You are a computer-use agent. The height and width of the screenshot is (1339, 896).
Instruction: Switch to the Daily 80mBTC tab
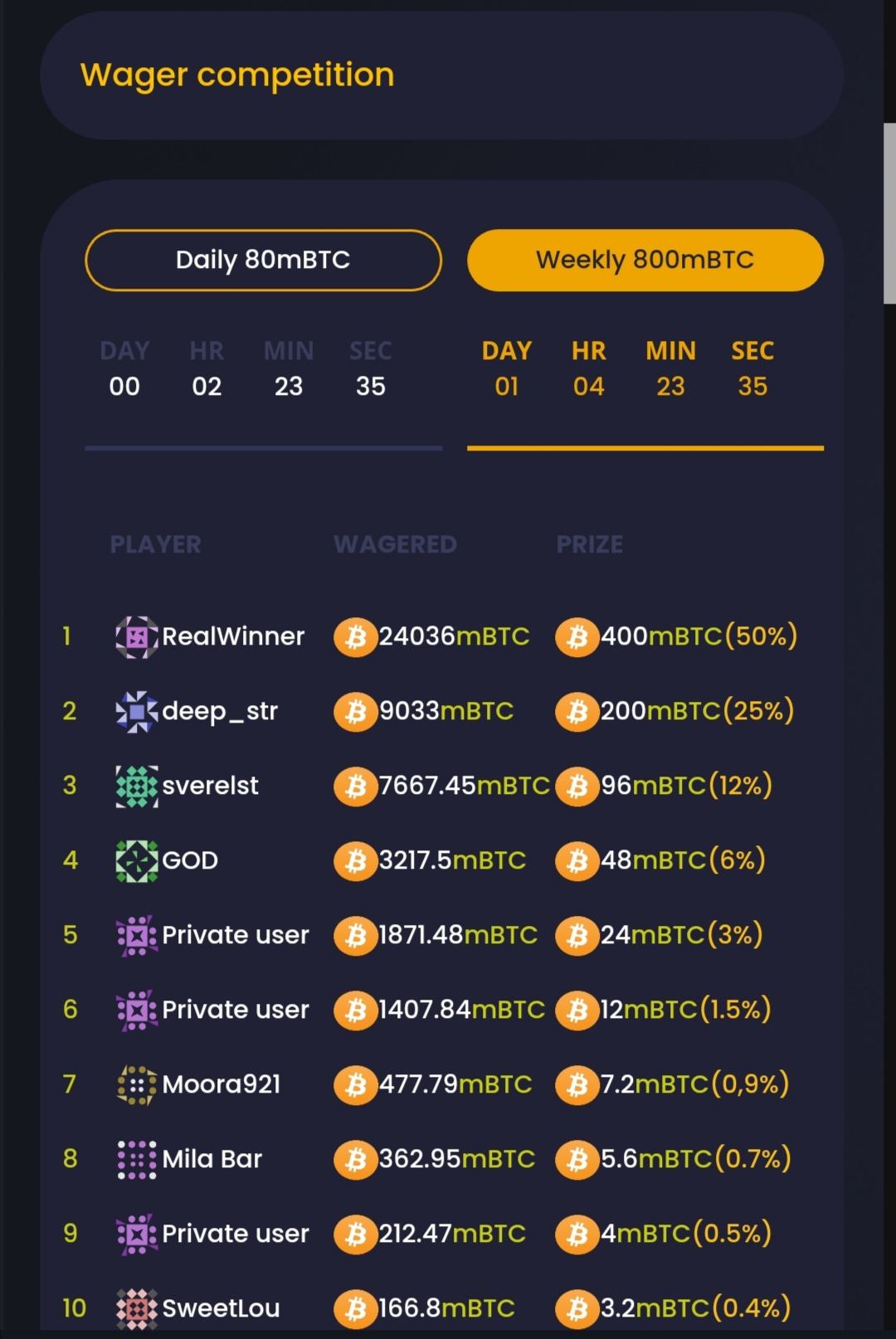click(x=263, y=260)
